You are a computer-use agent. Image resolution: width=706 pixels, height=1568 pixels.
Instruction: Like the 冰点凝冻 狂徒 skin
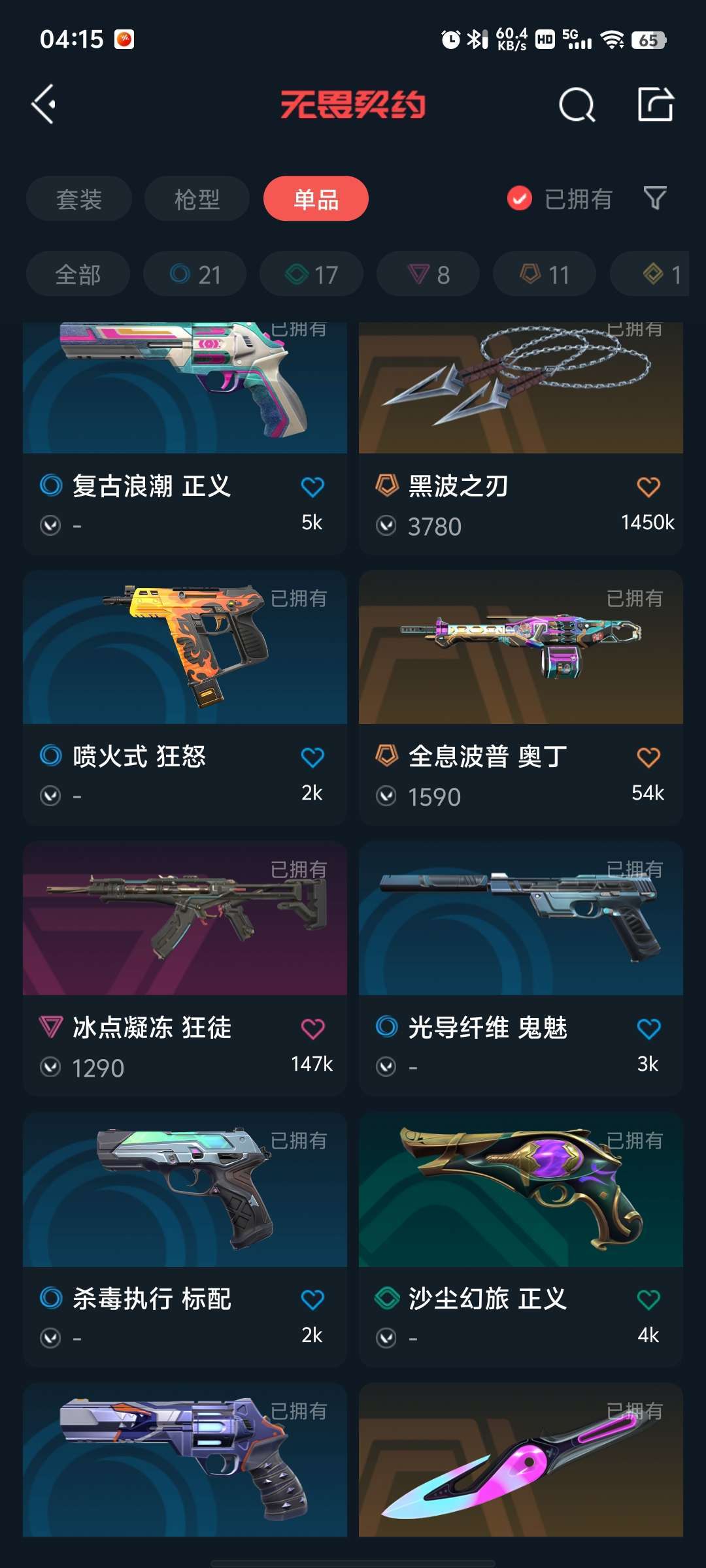pos(312,1028)
